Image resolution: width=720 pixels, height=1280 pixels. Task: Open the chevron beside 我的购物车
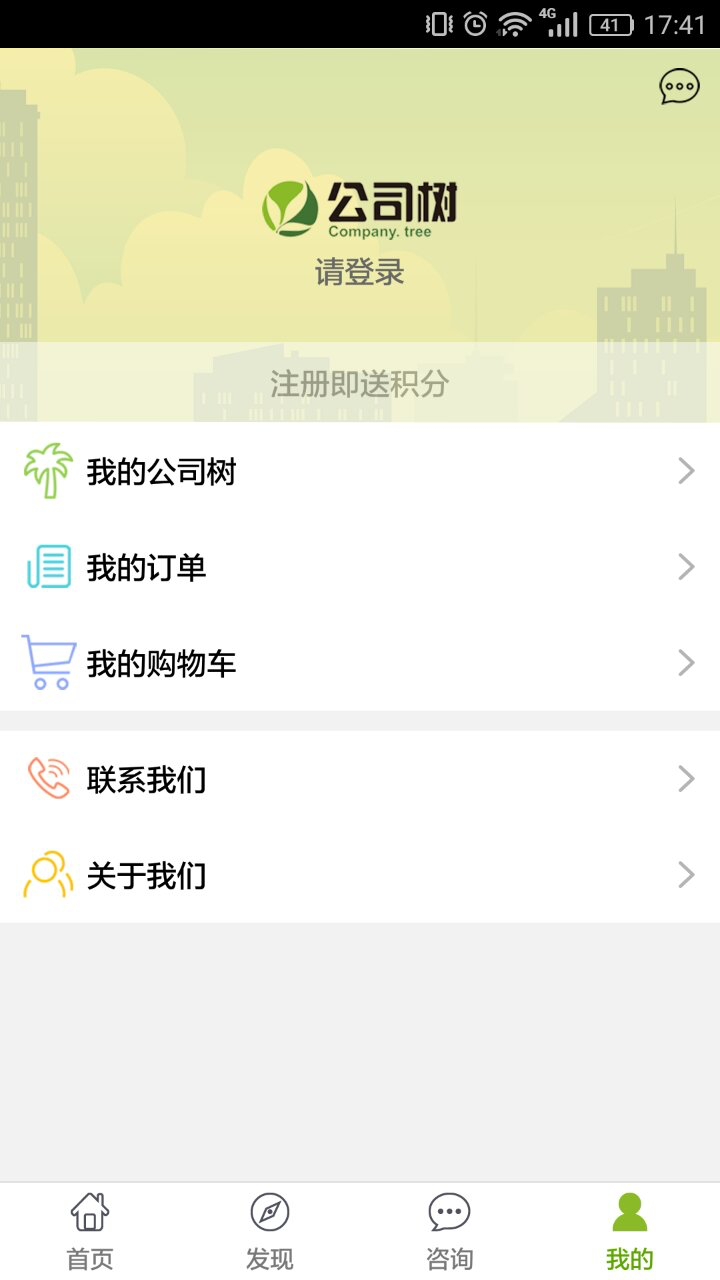pos(686,662)
